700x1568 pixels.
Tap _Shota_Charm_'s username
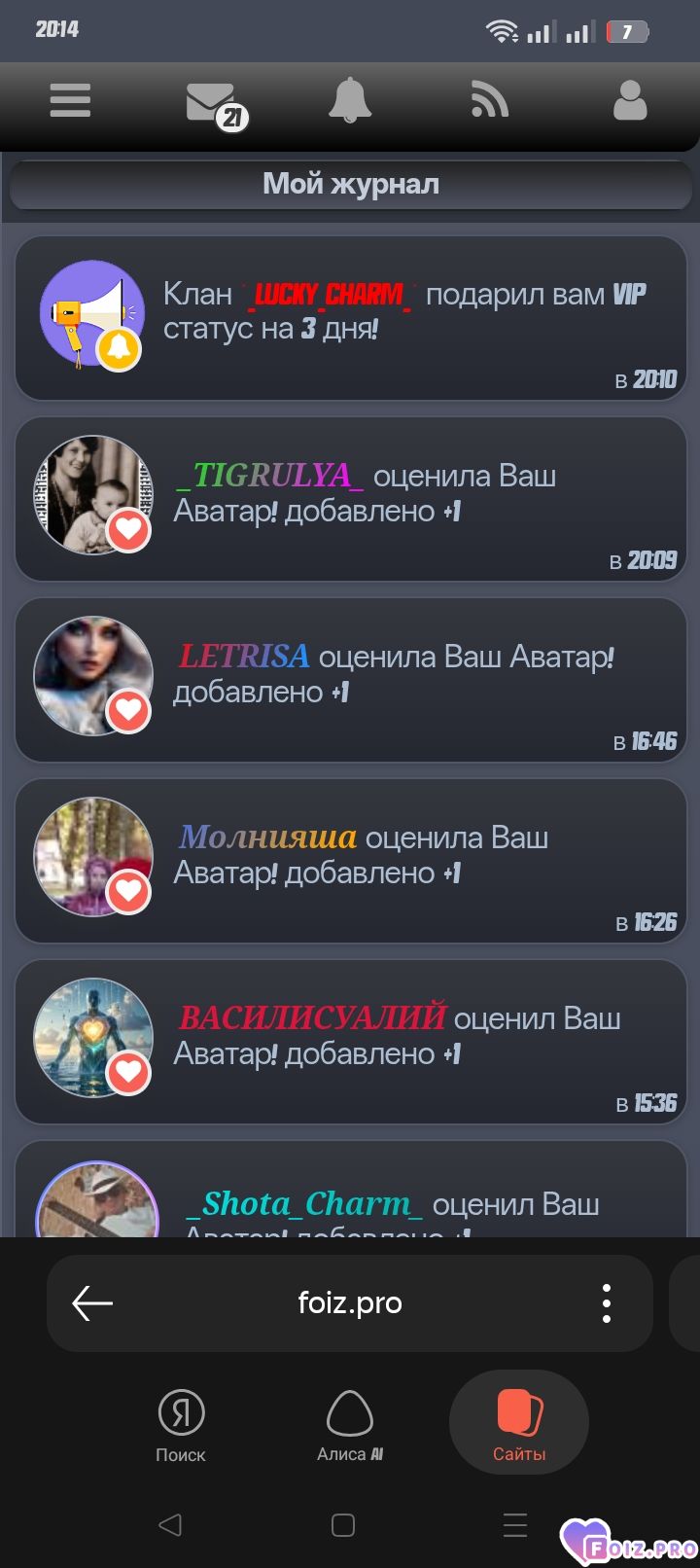304,1204
